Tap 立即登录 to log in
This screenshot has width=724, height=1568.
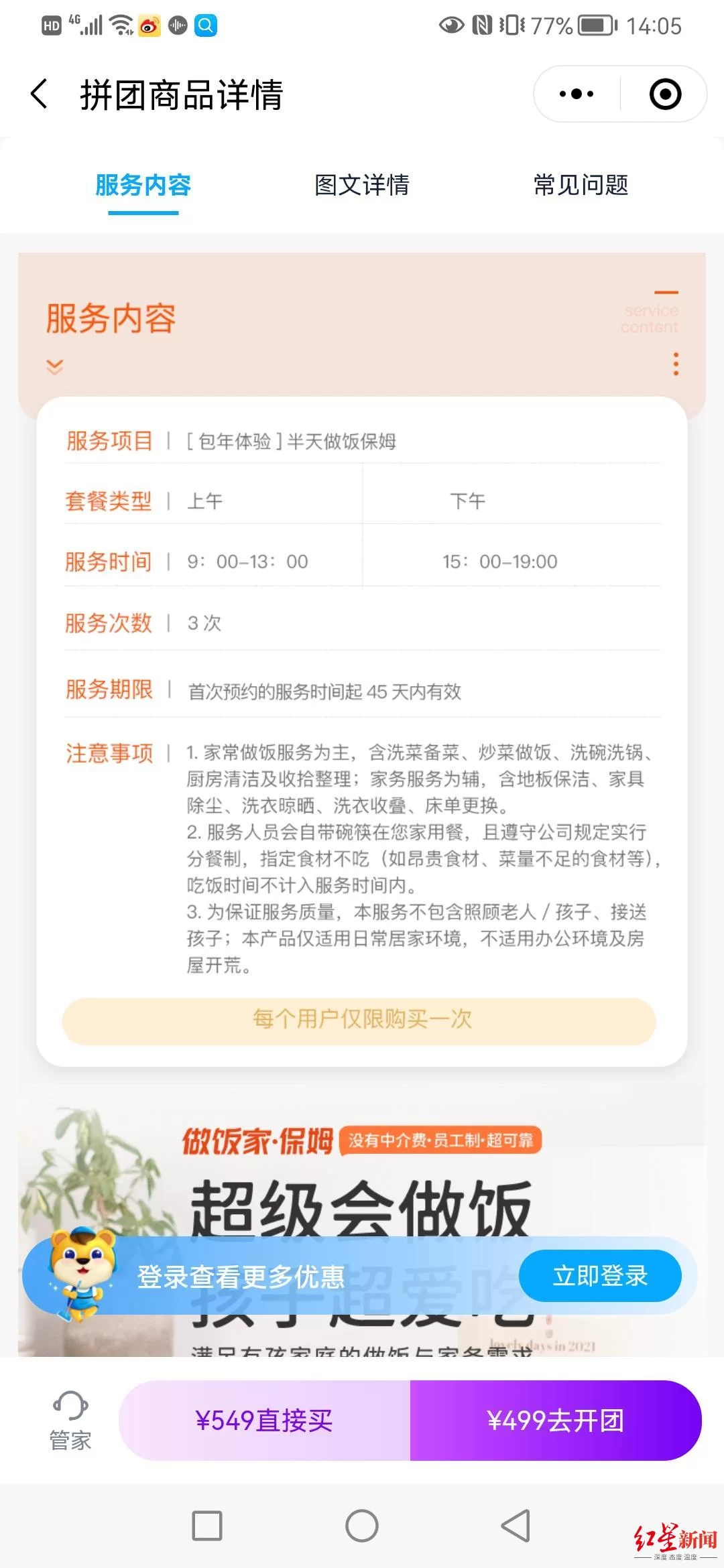(x=600, y=1276)
